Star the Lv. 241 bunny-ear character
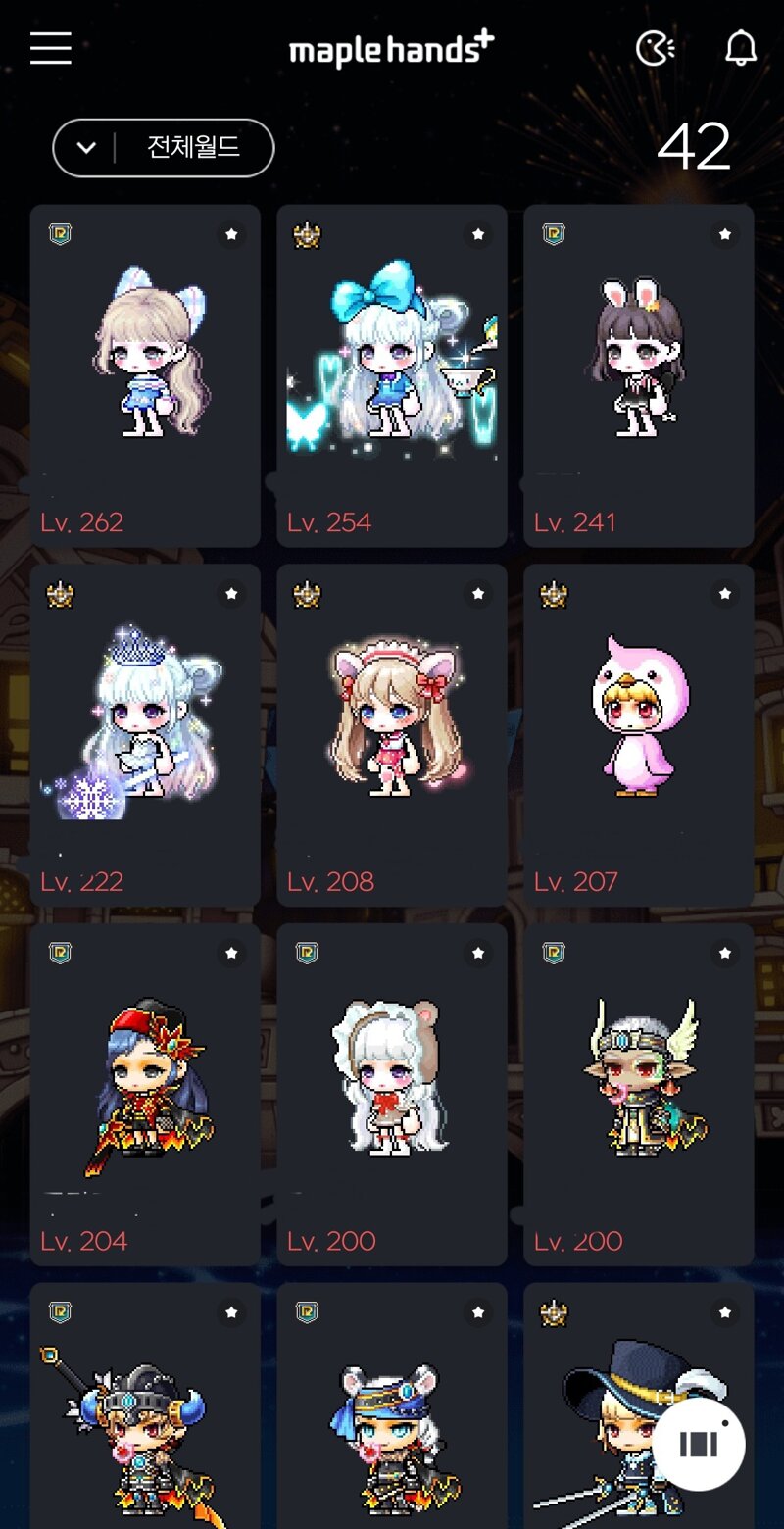Screen dimensions: 784x1529 click(x=725, y=234)
